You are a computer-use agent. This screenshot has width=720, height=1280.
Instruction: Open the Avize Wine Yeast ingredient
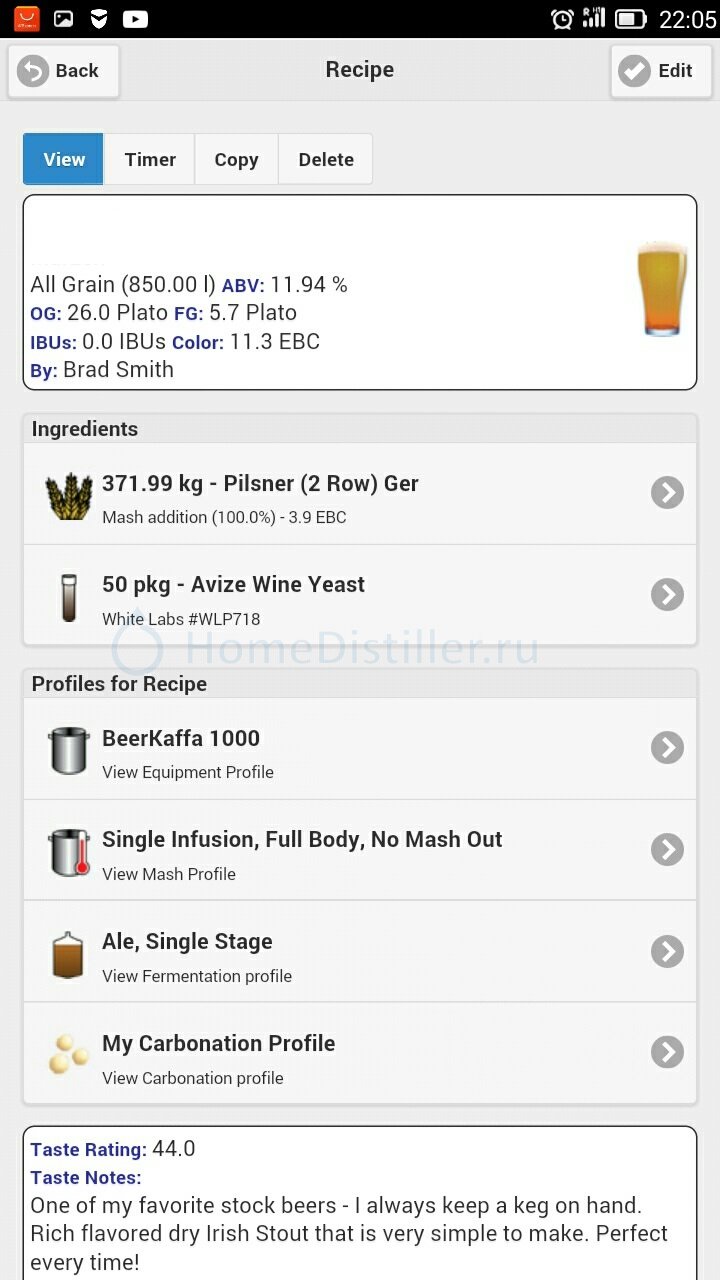(x=360, y=595)
